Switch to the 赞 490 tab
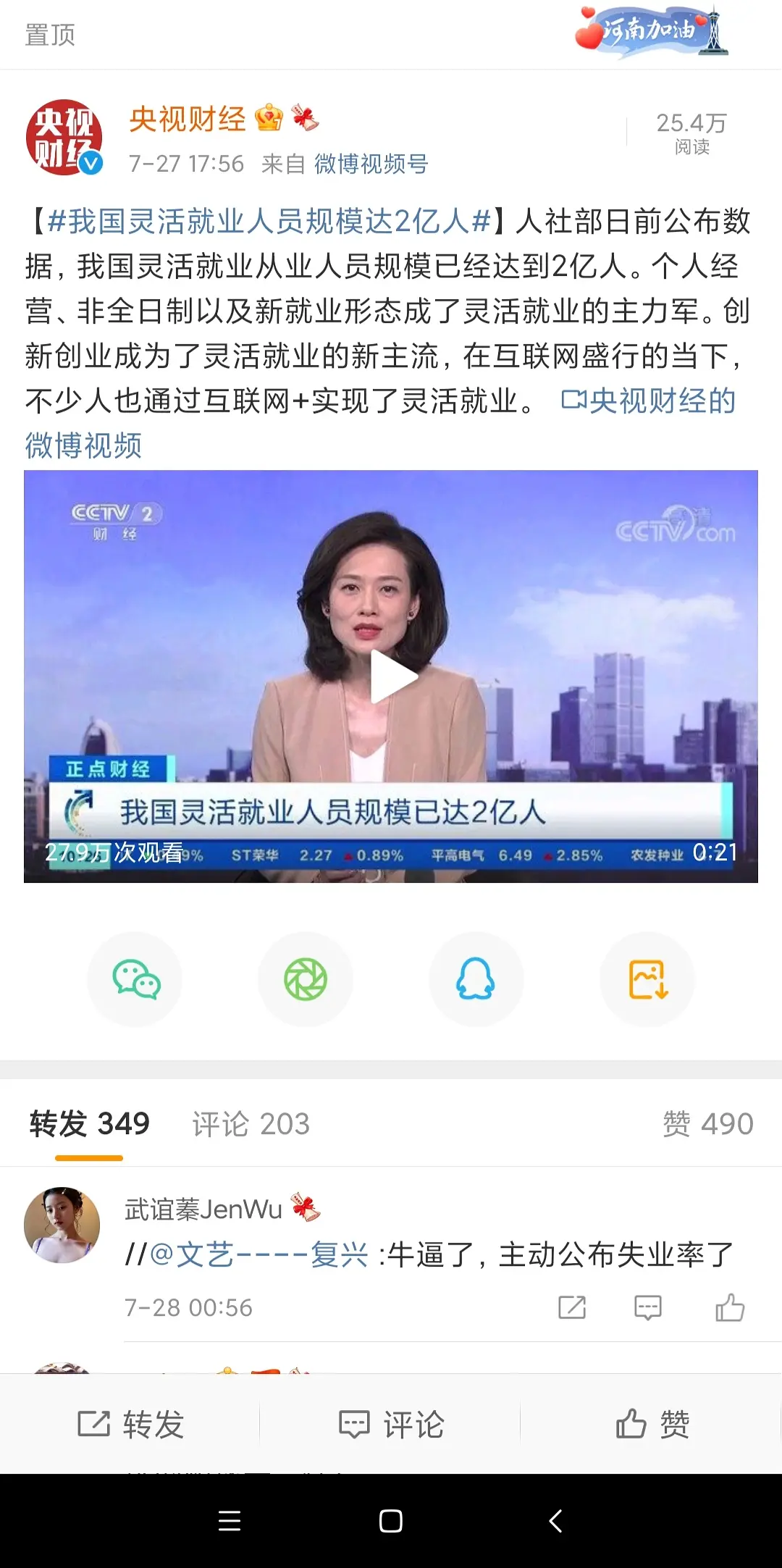The image size is (782, 1568). coord(707,1124)
